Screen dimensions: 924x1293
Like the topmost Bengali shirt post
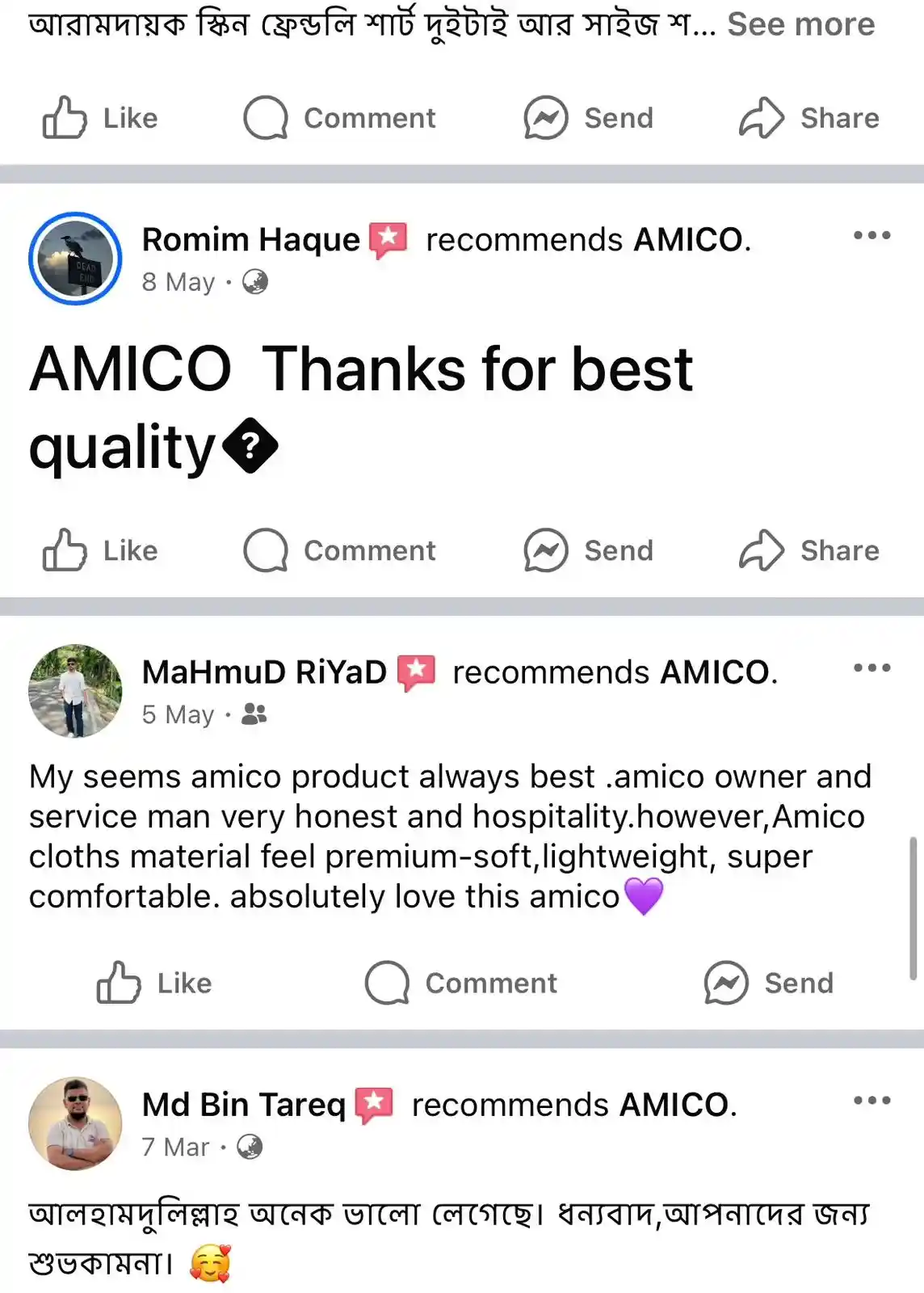click(x=100, y=118)
